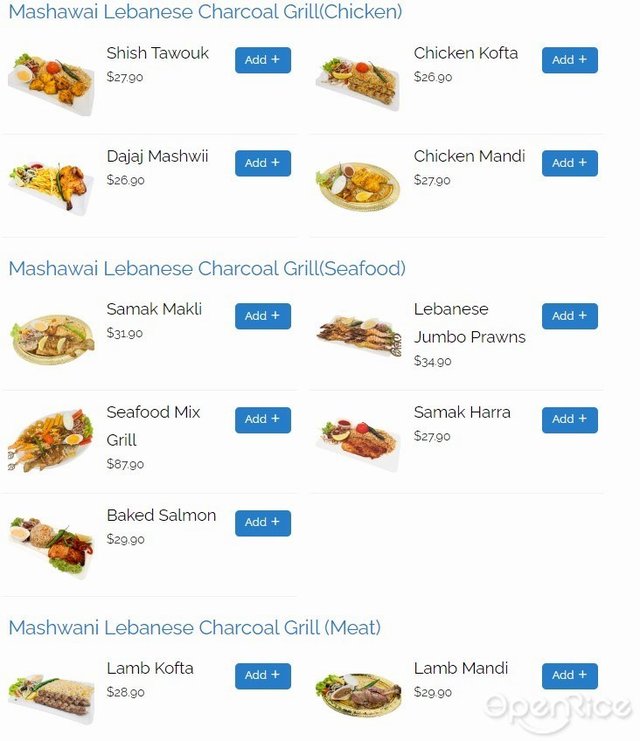Add Chicken Mandi to the cart
Image resolution: width=640 pixels, height=741 pixels.
pos(569,163)
